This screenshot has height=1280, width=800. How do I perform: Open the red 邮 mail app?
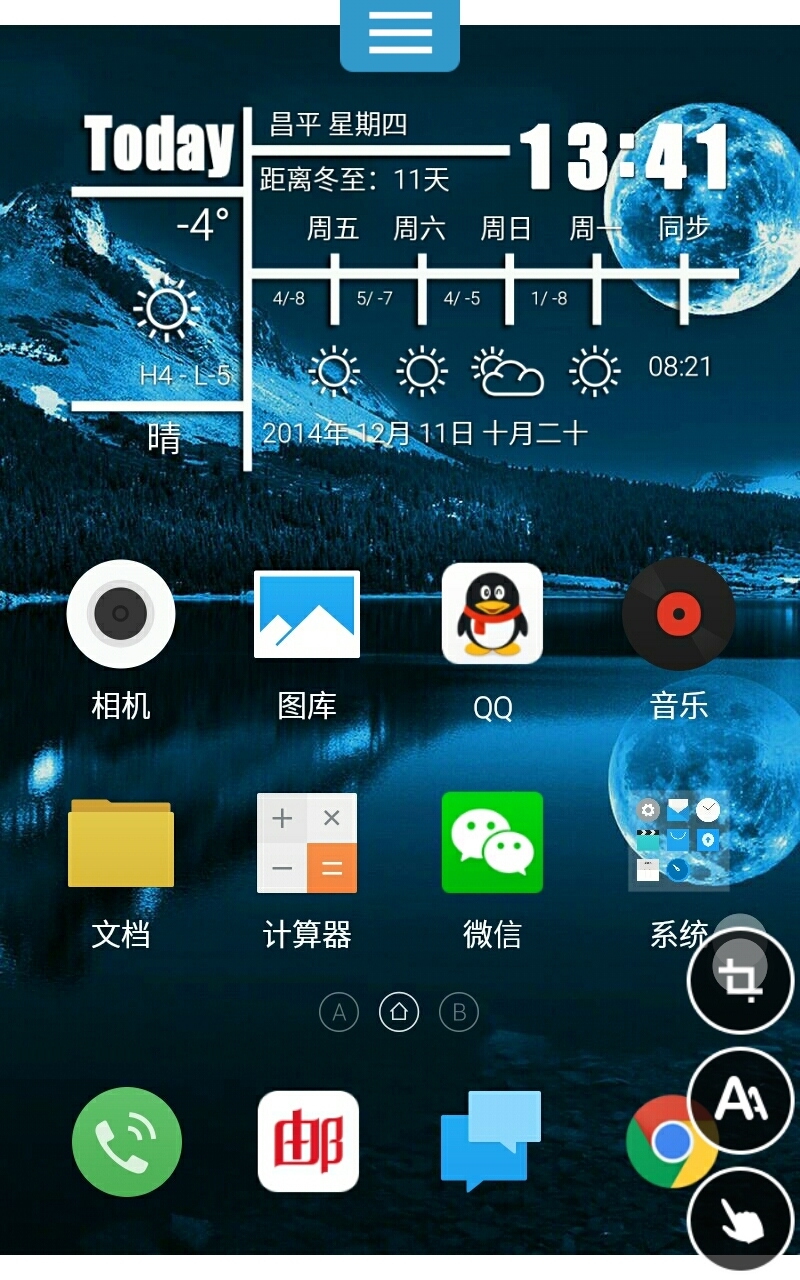pos(308,1142)
